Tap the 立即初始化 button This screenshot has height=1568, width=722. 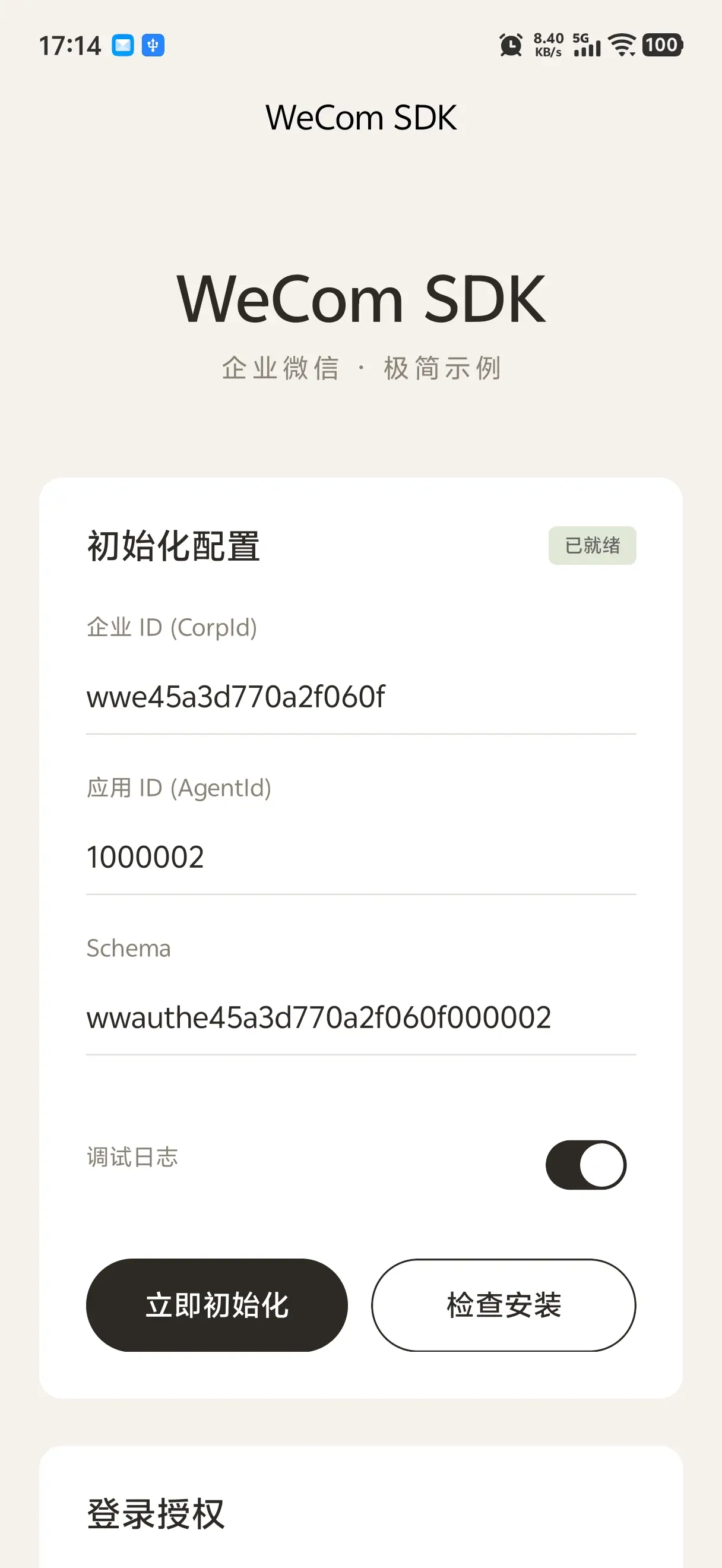(x=217, y=1305)
